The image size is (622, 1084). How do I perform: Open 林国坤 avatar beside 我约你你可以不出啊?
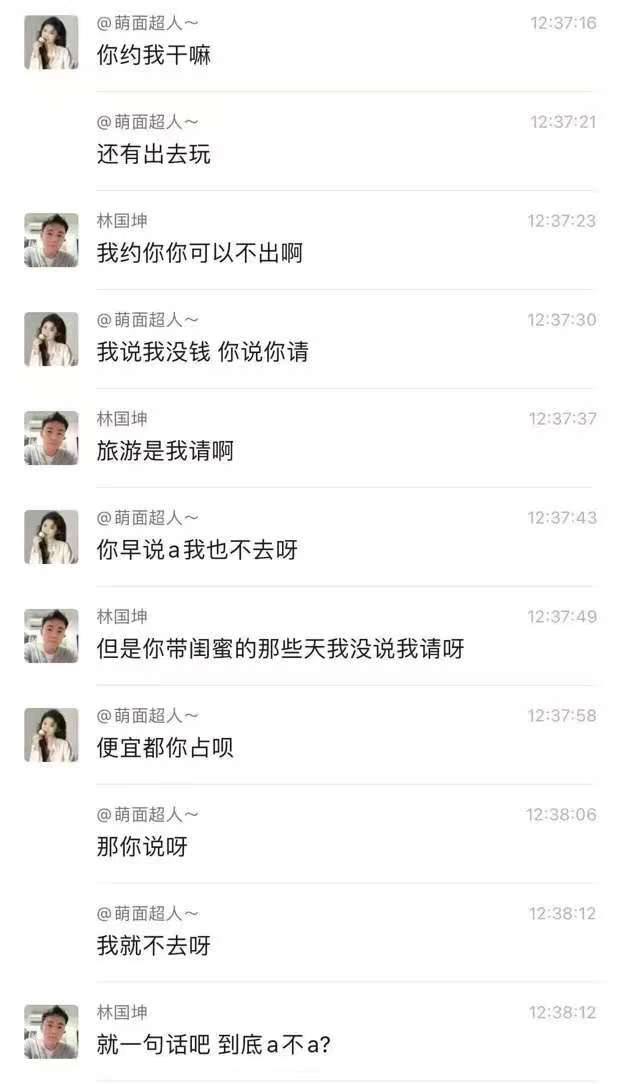click(51, 240)
